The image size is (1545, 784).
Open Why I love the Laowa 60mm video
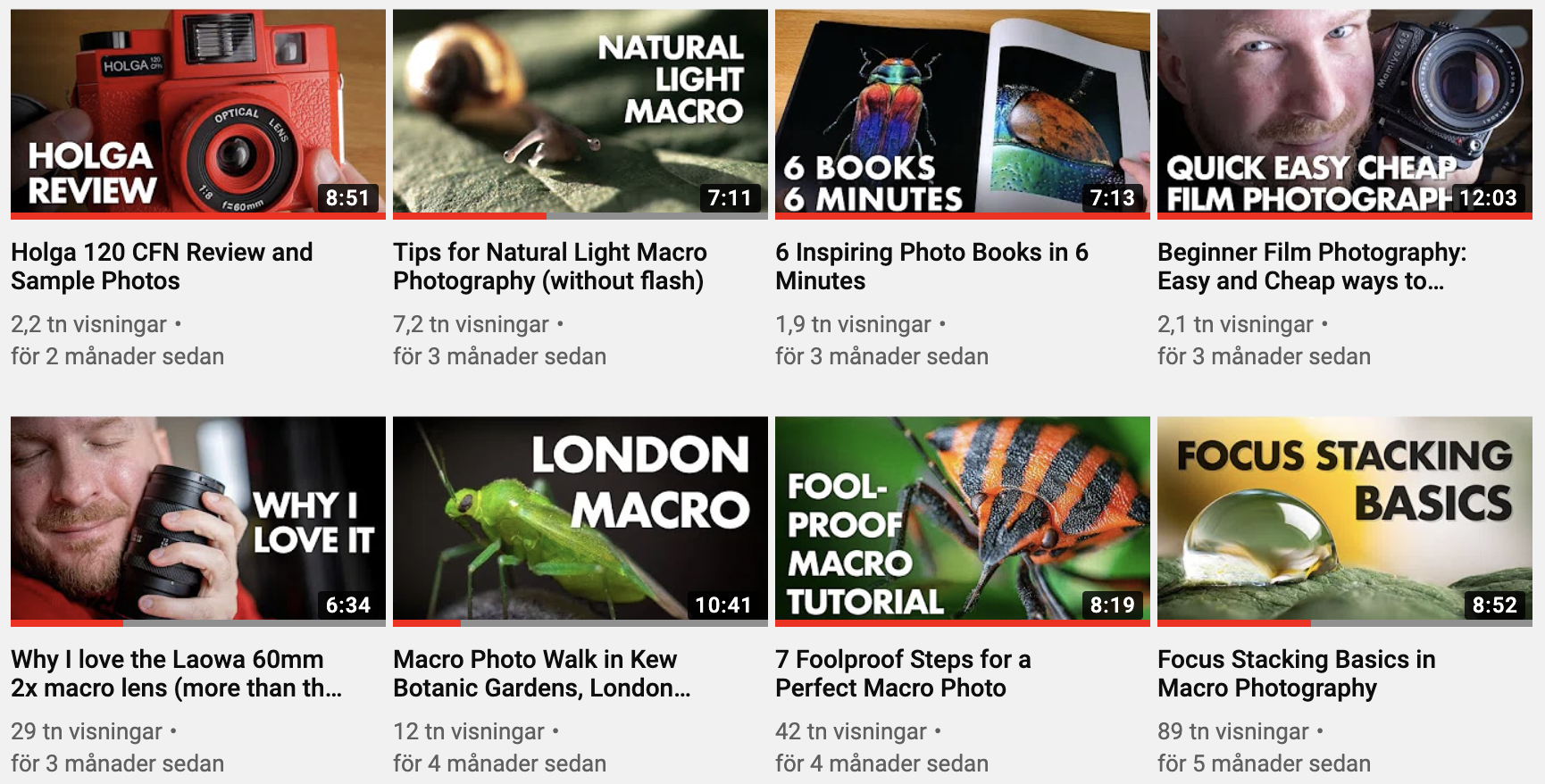pos(197,519)
